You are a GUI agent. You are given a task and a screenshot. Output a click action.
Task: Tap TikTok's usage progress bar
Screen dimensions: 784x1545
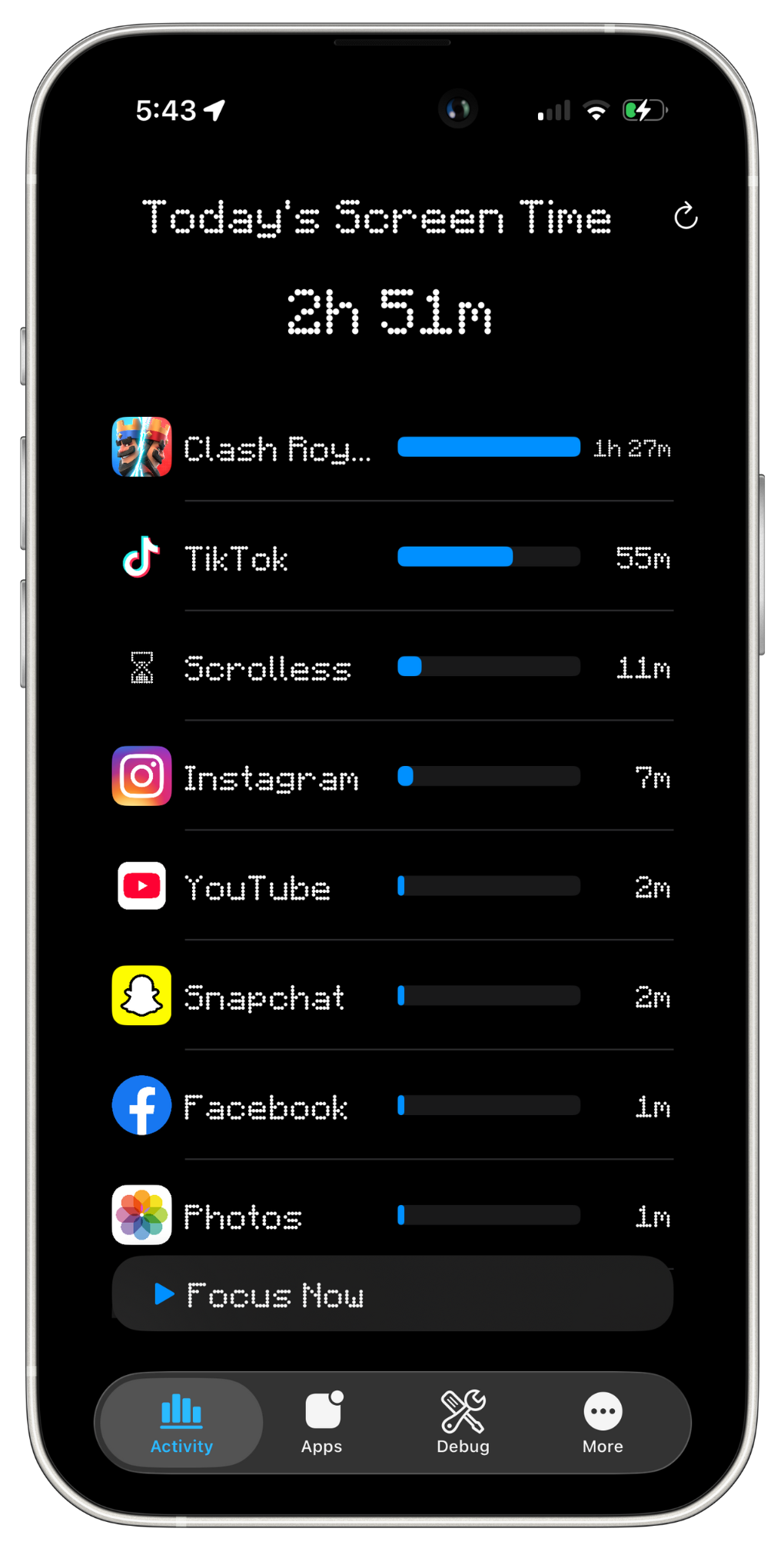pyautogui.click(x=488, y=556)
